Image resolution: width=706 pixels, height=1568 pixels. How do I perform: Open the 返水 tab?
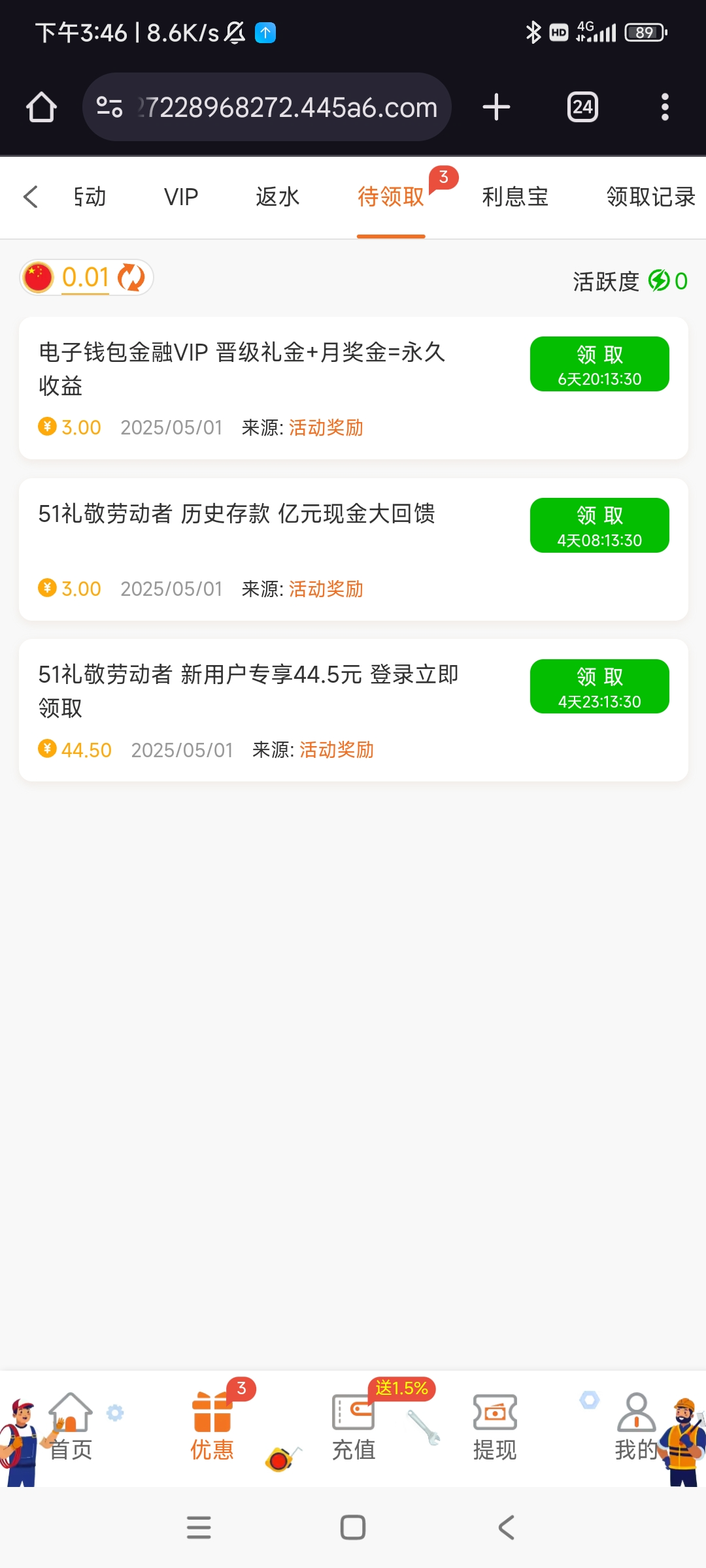pyautogui.click(x=277, y=197)
